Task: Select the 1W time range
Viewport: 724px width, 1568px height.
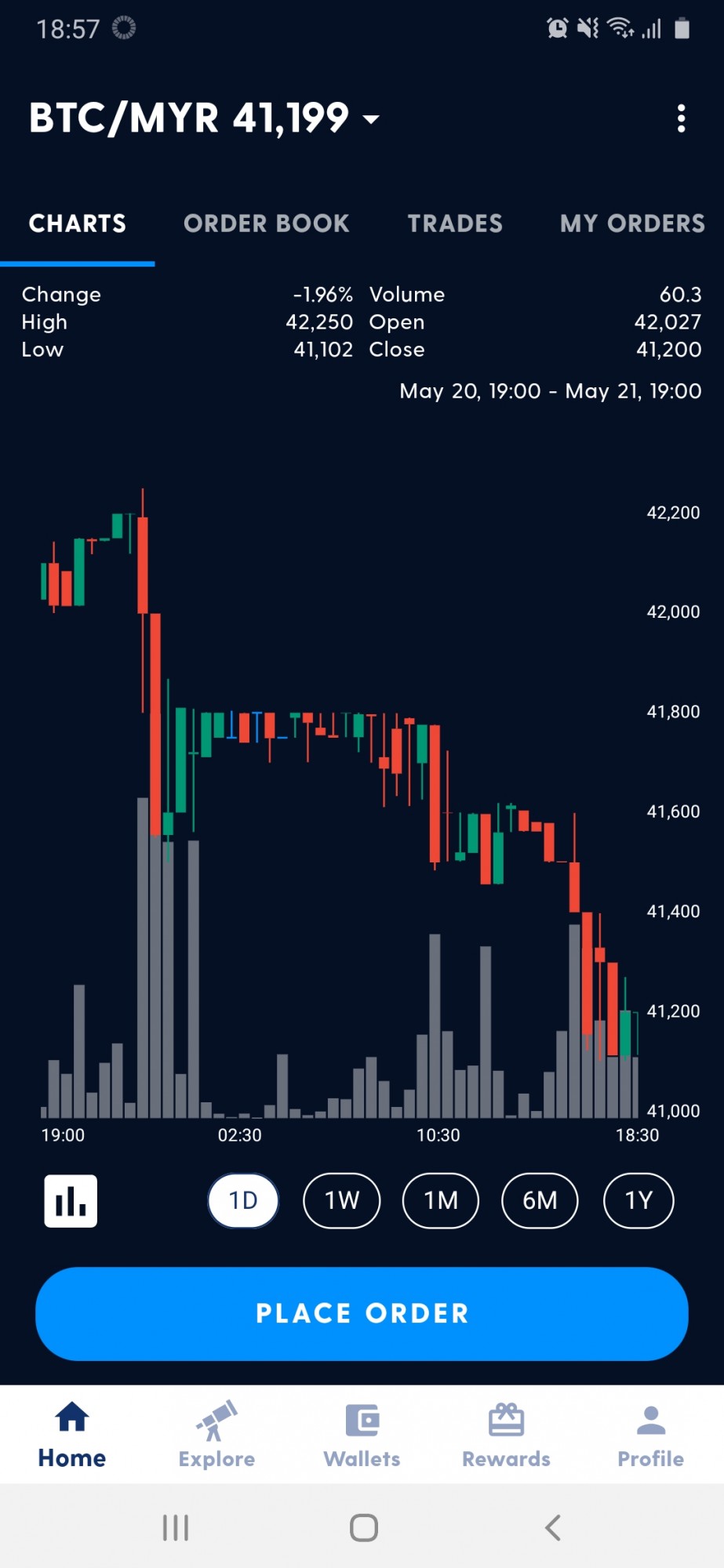Action: point(342,1200)
